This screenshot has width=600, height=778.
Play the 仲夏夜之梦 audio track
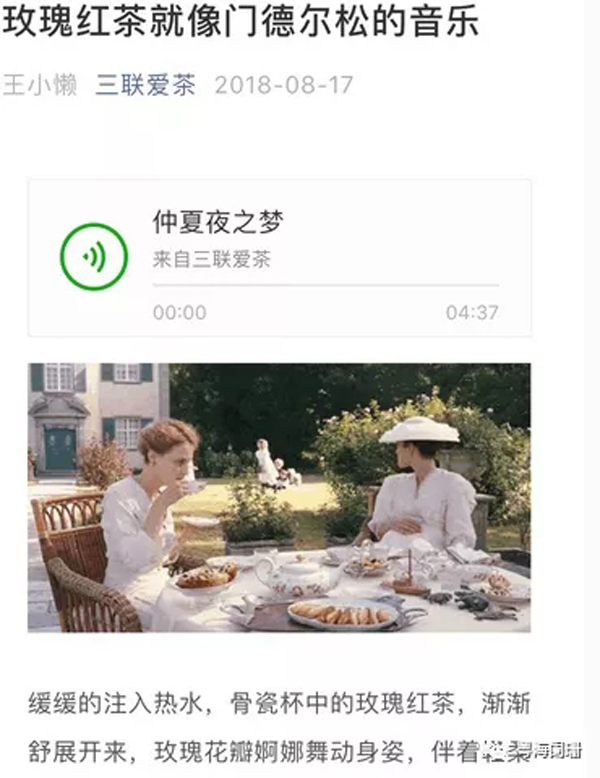pos(94,257)
